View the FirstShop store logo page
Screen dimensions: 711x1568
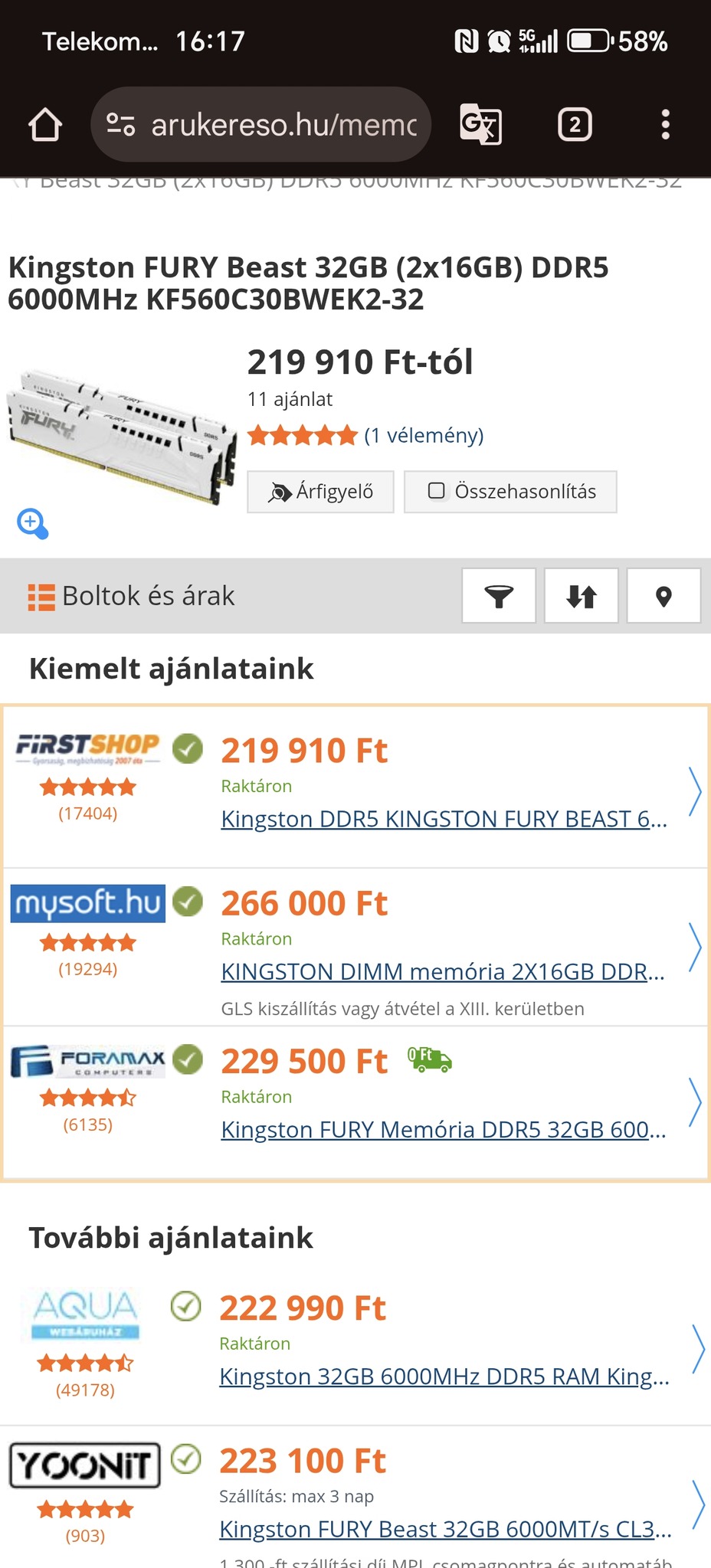click(x=87, y=748)
